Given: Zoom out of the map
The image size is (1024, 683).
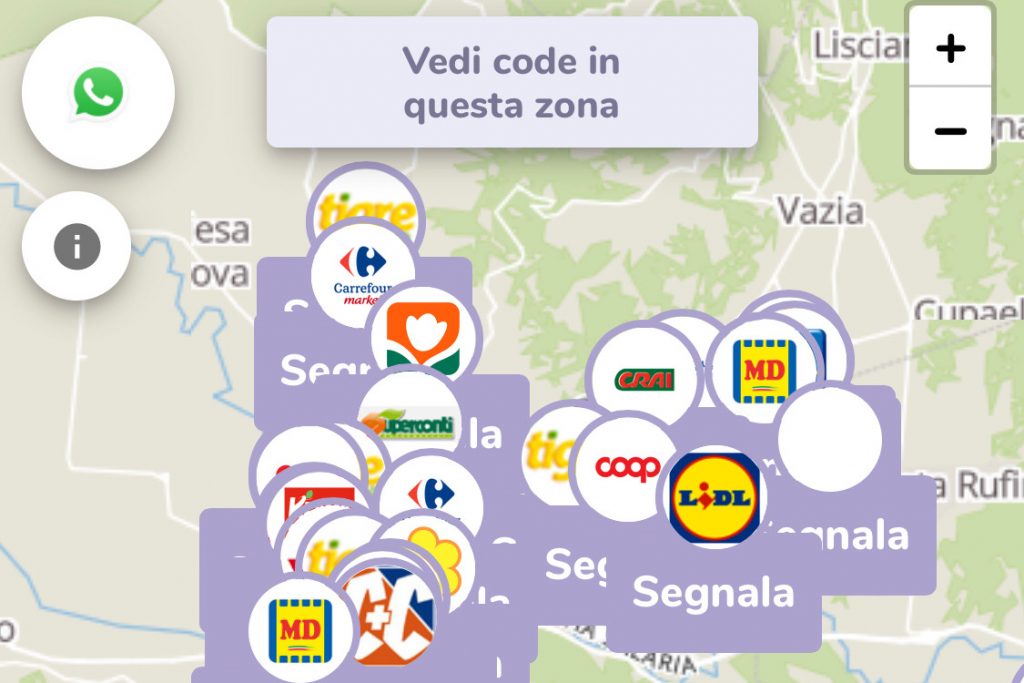Looking at the screenshot, I should click(950, 130).
